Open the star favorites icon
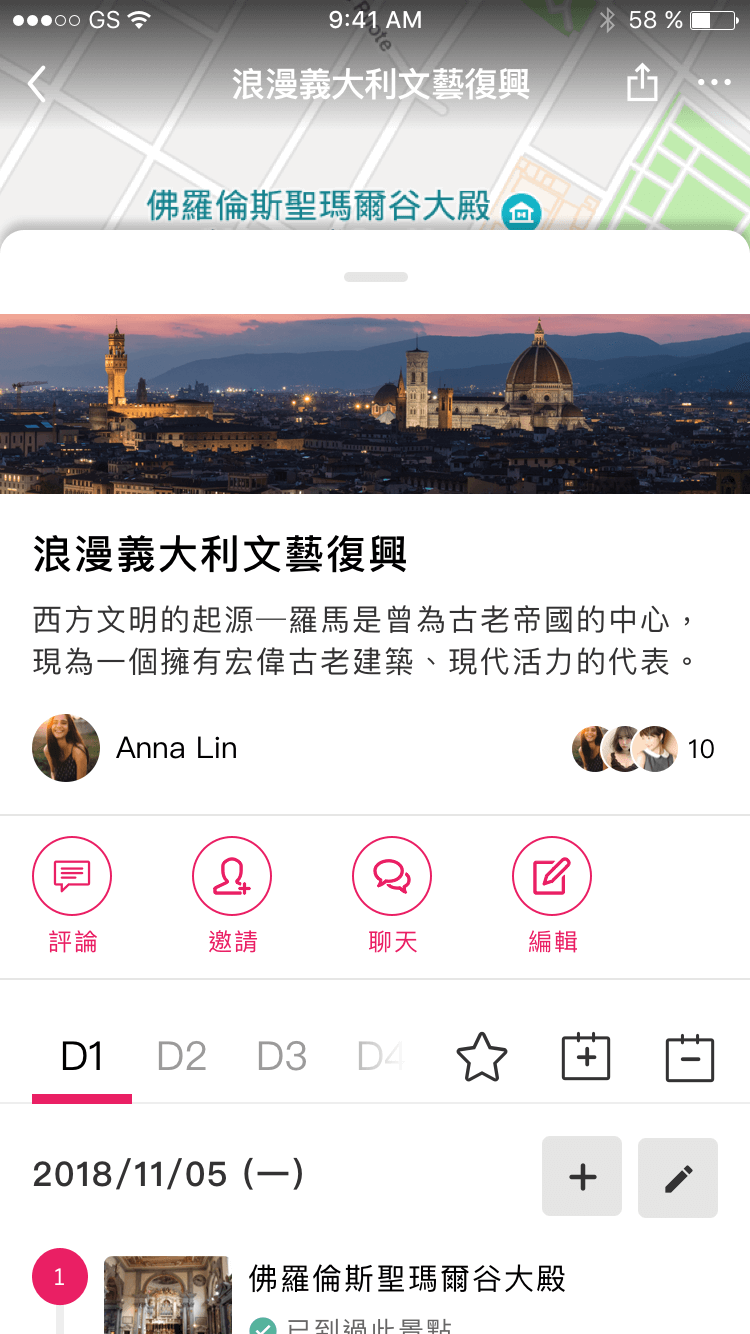 pyautogui.click(x=482, y=1058)
